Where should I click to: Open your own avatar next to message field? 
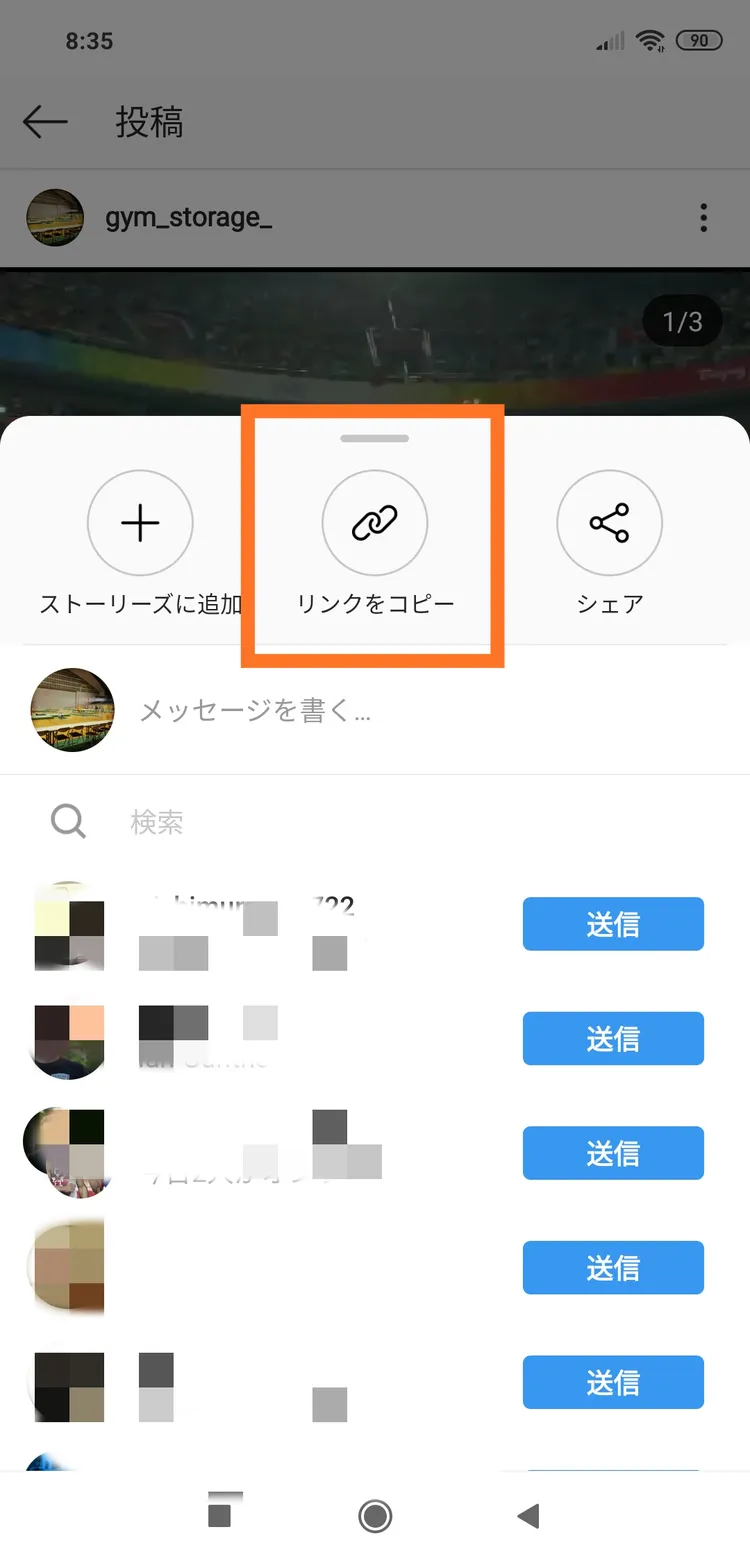[x=72, y=710]
